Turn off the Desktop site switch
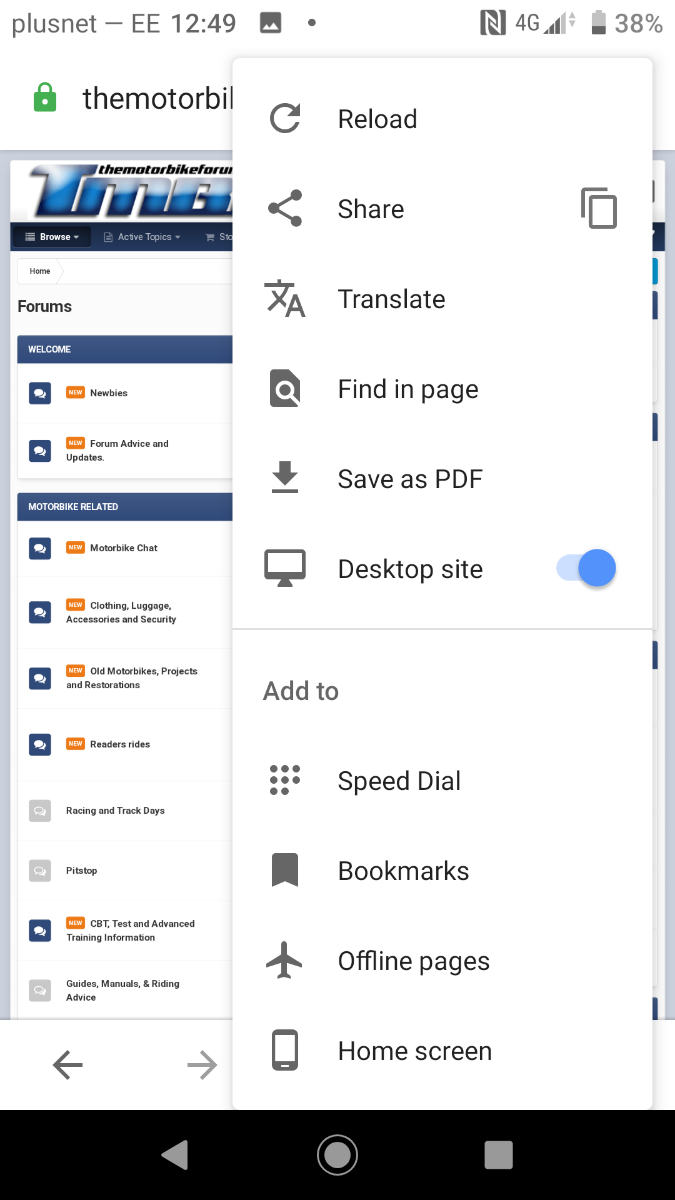675x1200 pixels. tap(587, 569)
